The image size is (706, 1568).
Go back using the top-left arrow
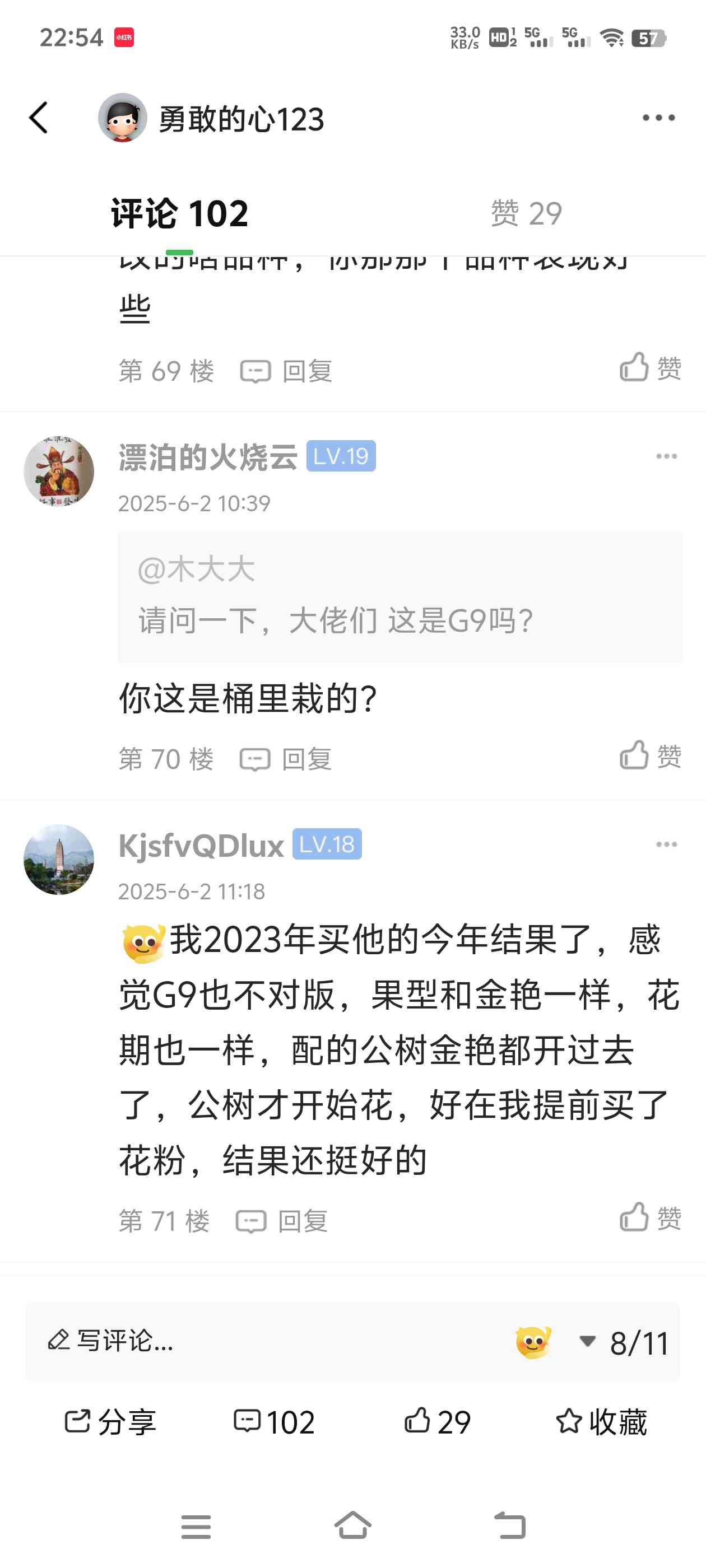[x=38, y=118]
